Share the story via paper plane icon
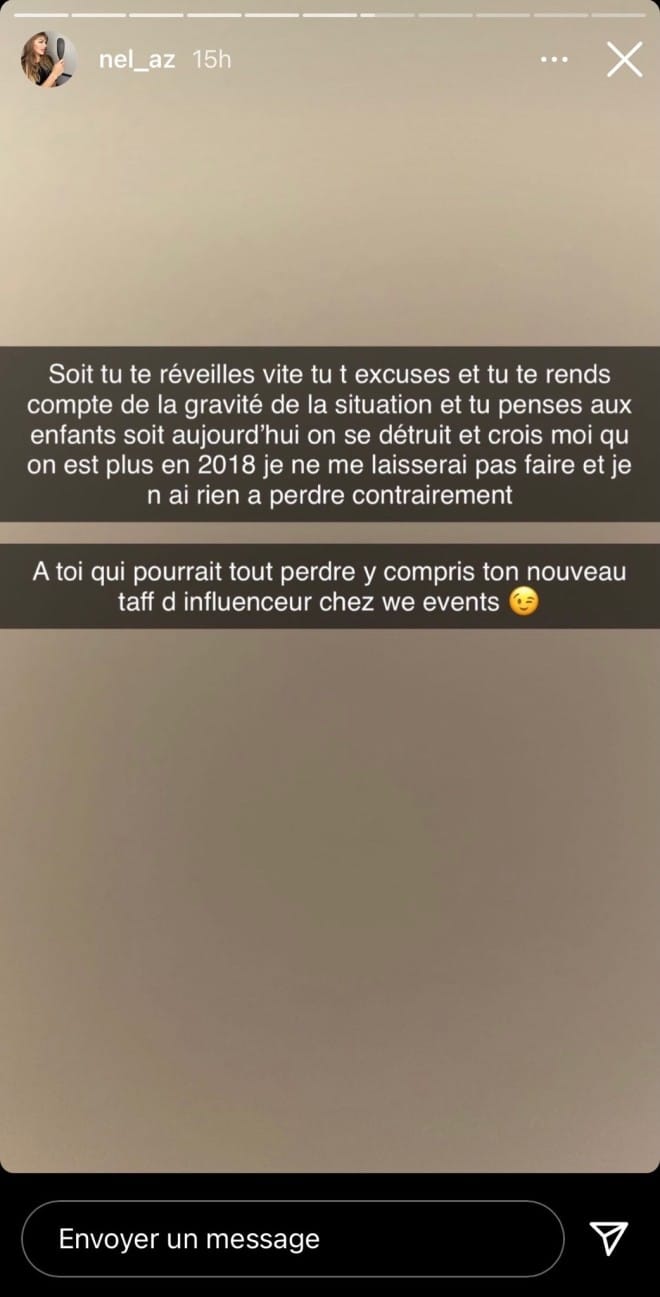Viewport: 660px width, 1297px height. (x=608, y=1238)
